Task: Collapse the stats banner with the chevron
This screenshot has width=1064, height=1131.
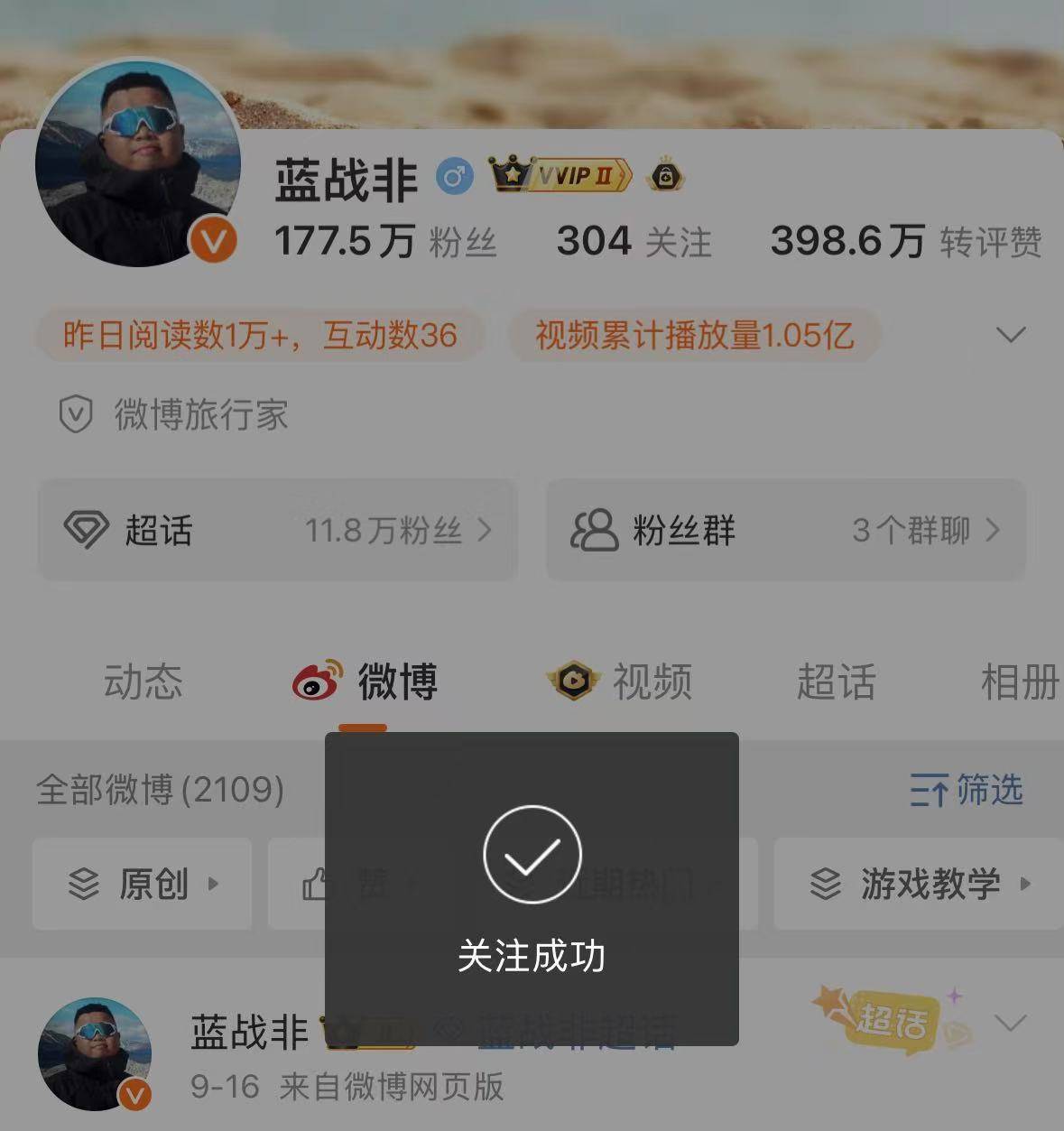Action: coord(1010,336)
